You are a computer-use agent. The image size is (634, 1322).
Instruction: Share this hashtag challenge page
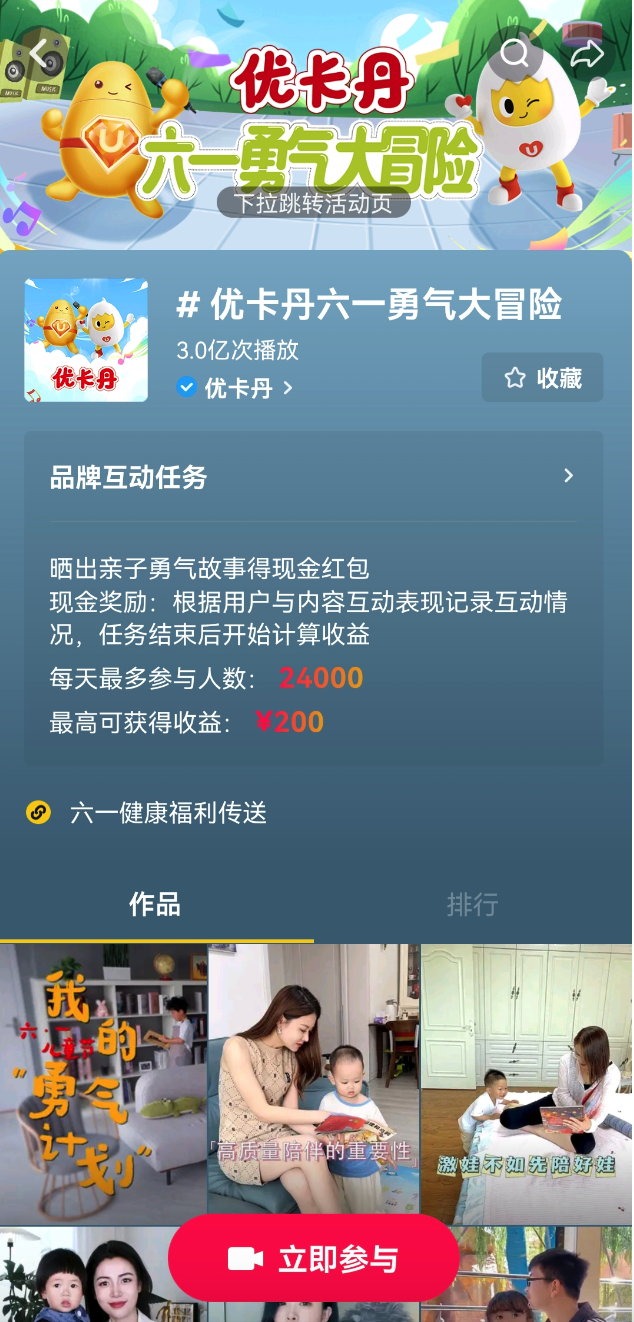tap(587, 54)
